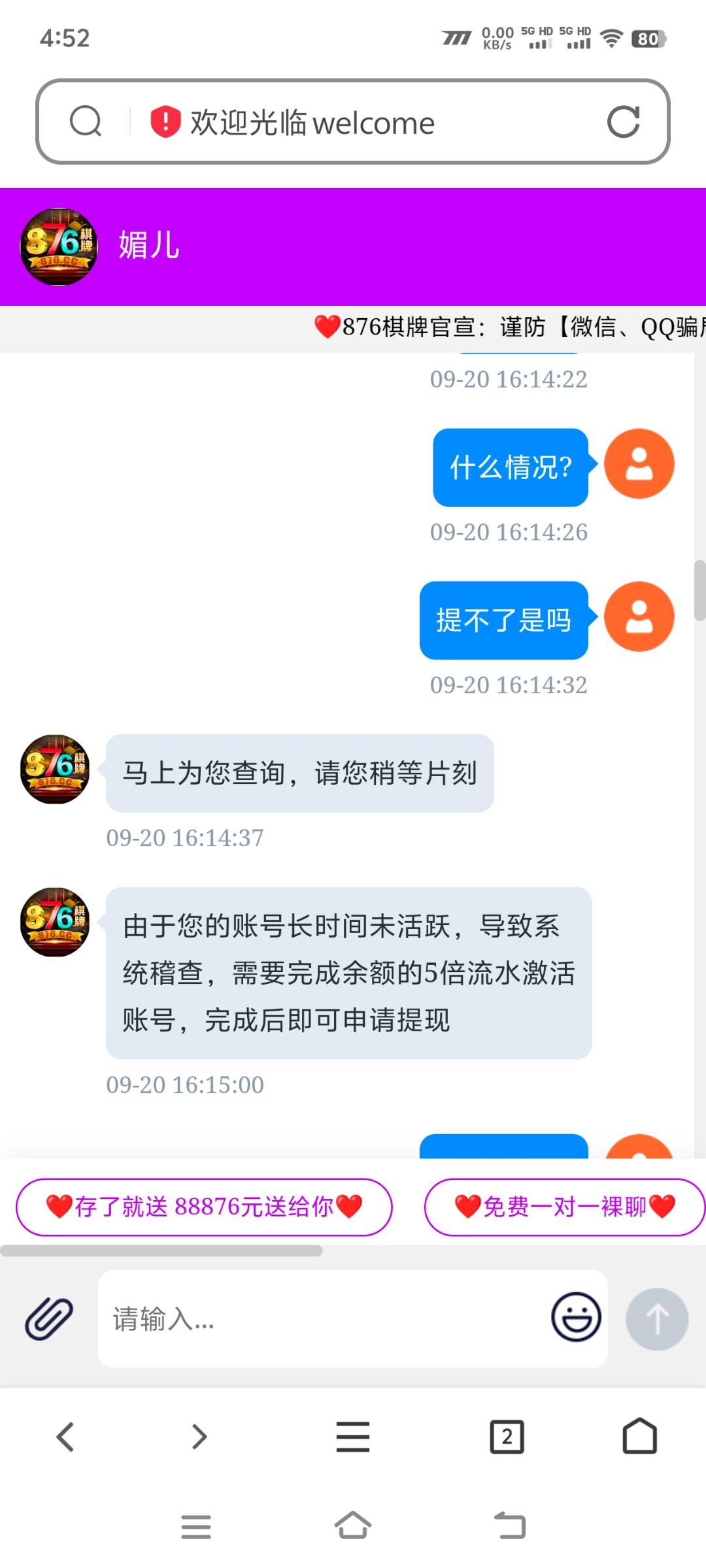Go back to the previous page in the browser

click(65, 1437)
